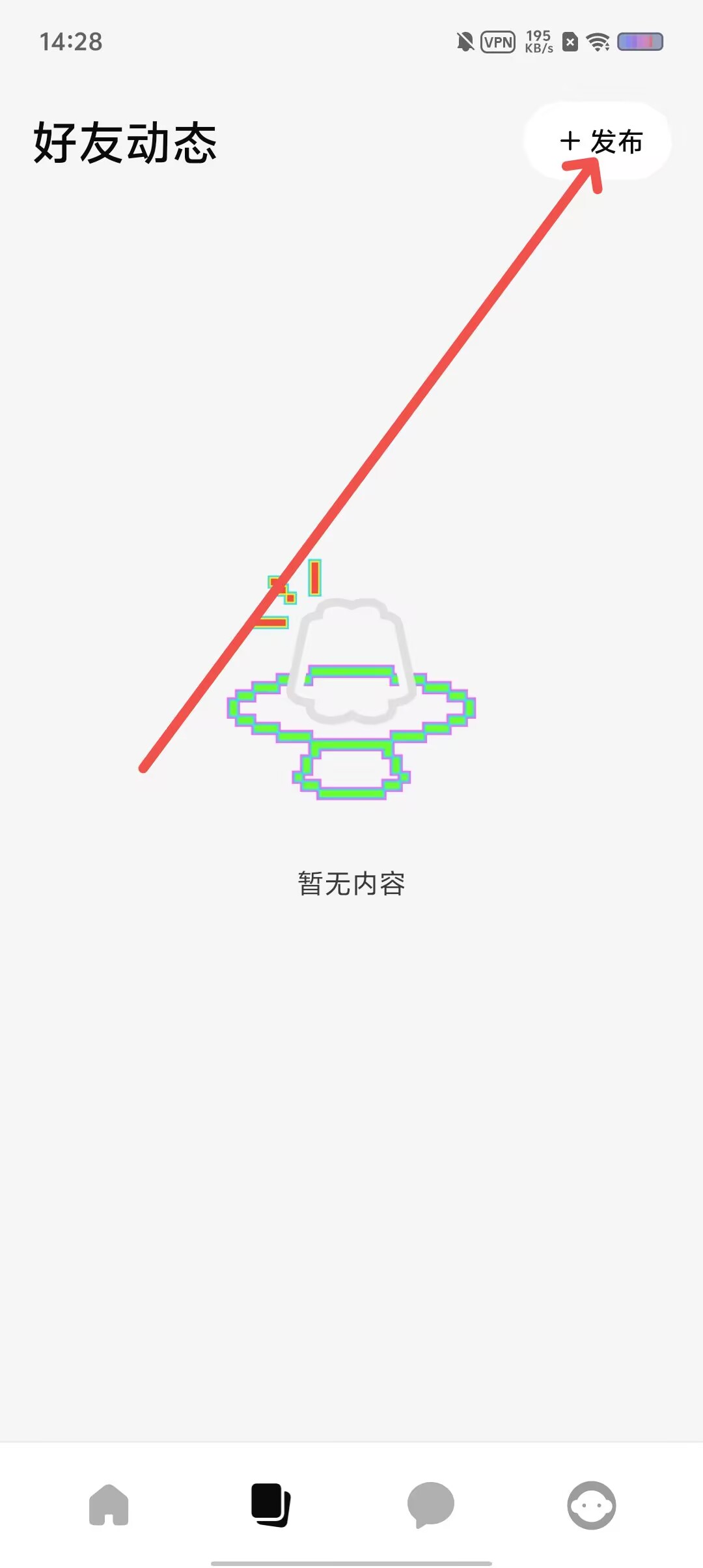The width and height of the screenshot is (703, 1568).
Task: Open the messages chat tab
Action: (430, 1505)
